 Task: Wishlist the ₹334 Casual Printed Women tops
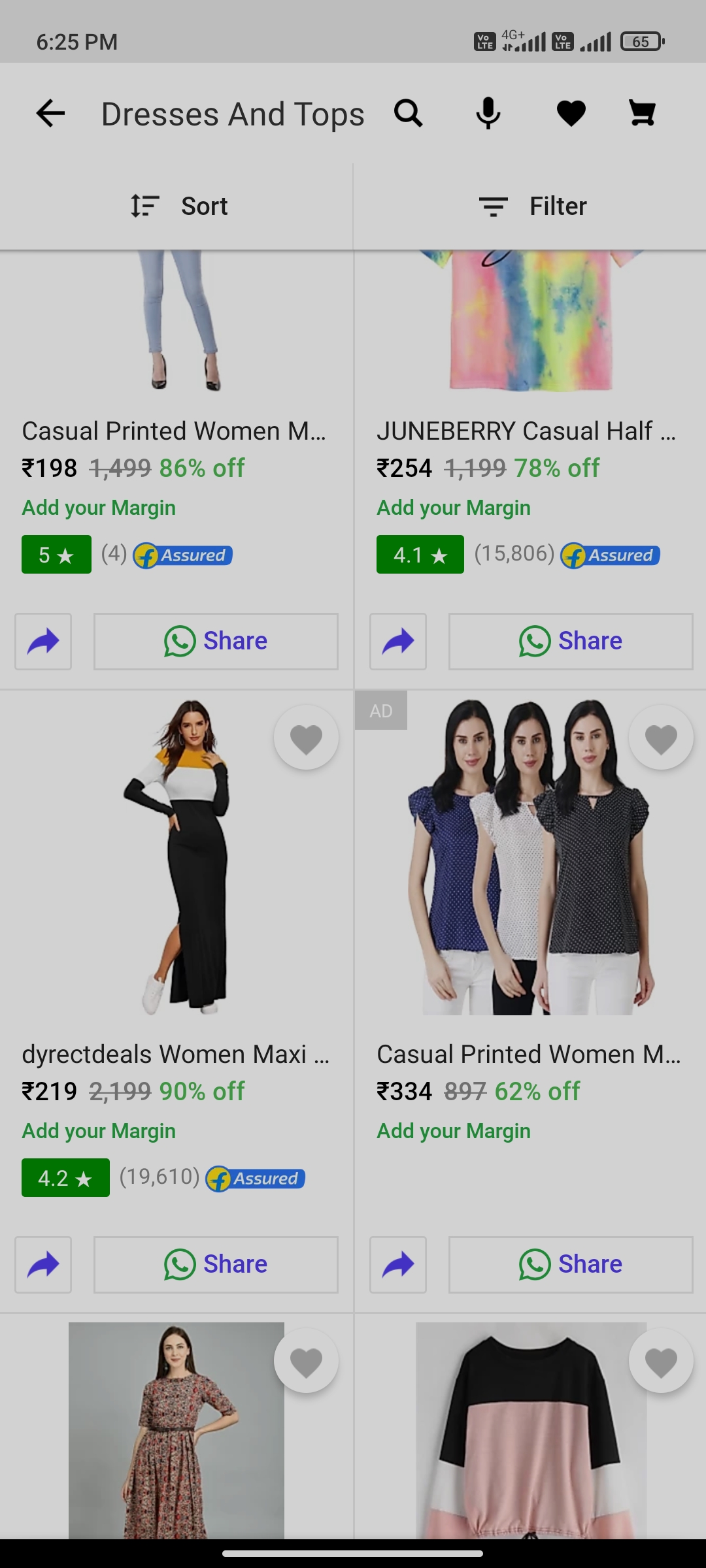pyautogui.click(x=661, y=738)
